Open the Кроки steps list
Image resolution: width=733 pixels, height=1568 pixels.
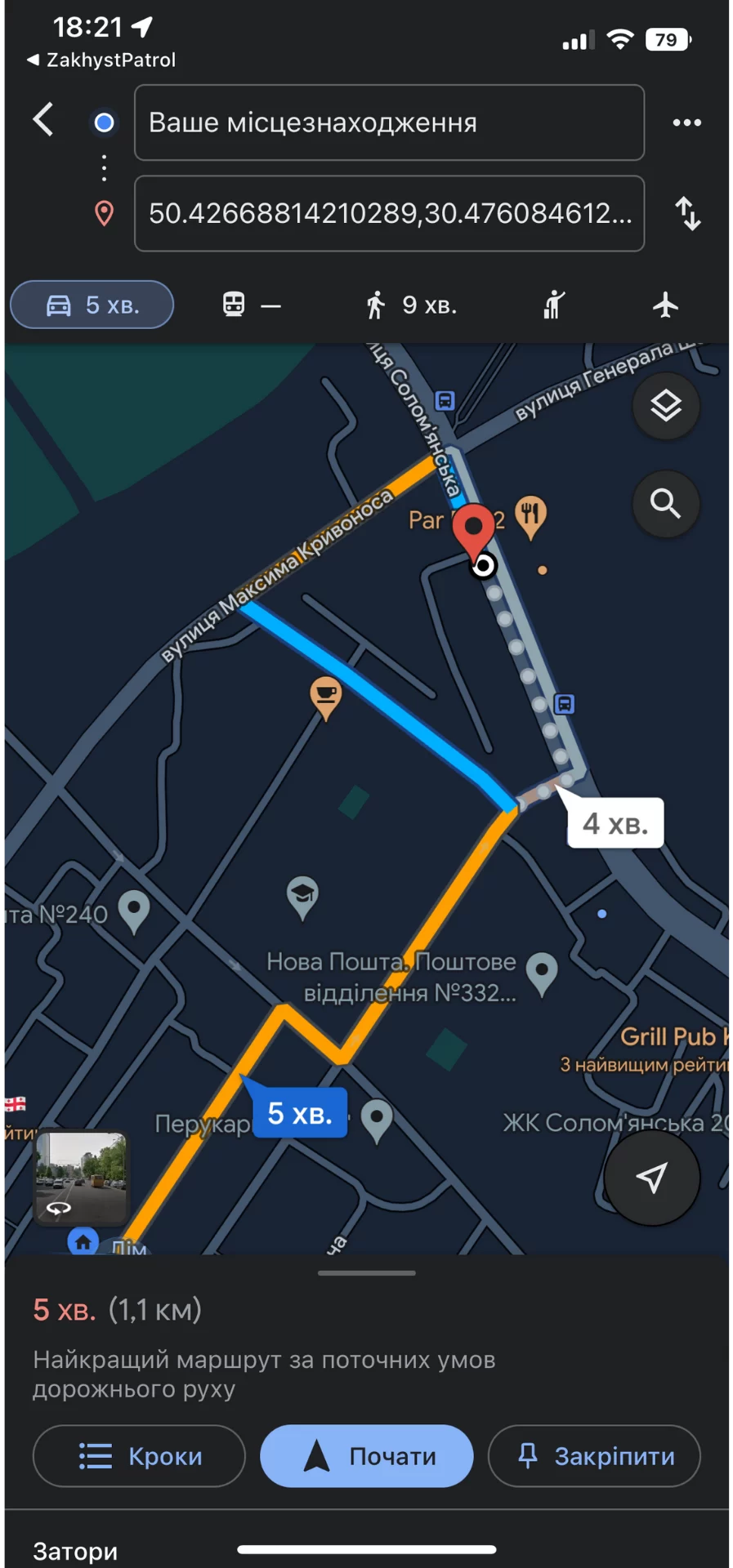tap(139, 1456)
